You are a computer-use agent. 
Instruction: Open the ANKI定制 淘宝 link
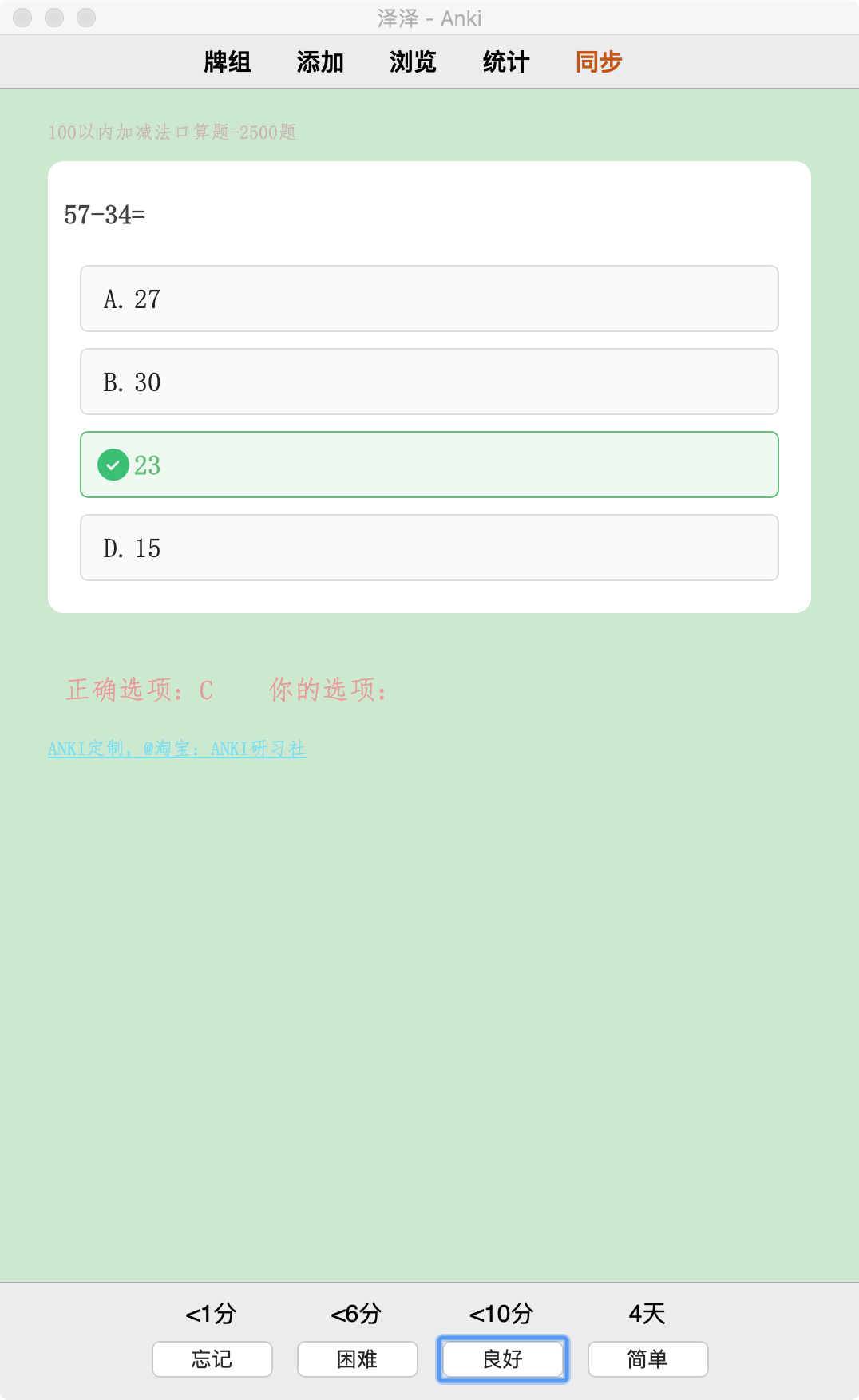click(177, 749)
